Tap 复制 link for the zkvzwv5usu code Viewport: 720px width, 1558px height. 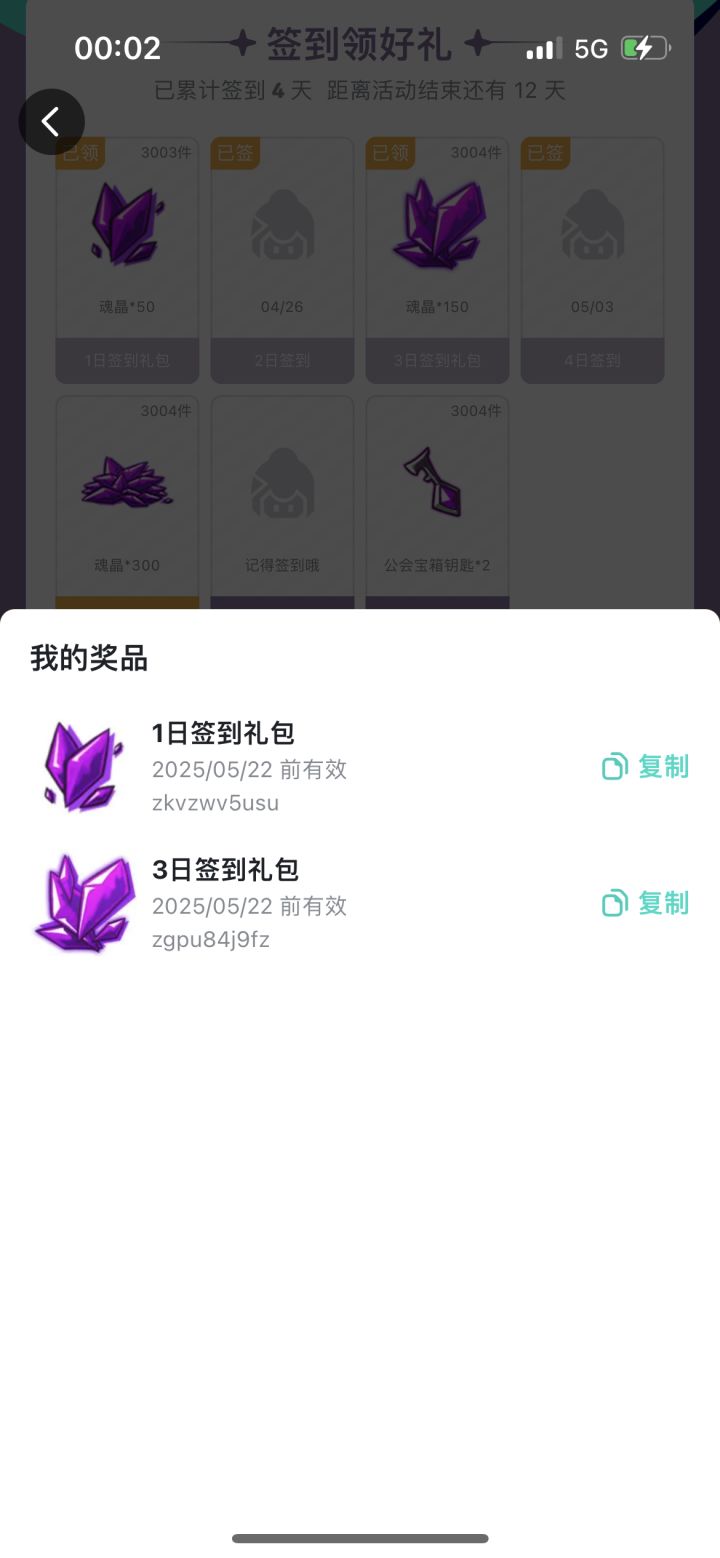(x=665, y=766)
